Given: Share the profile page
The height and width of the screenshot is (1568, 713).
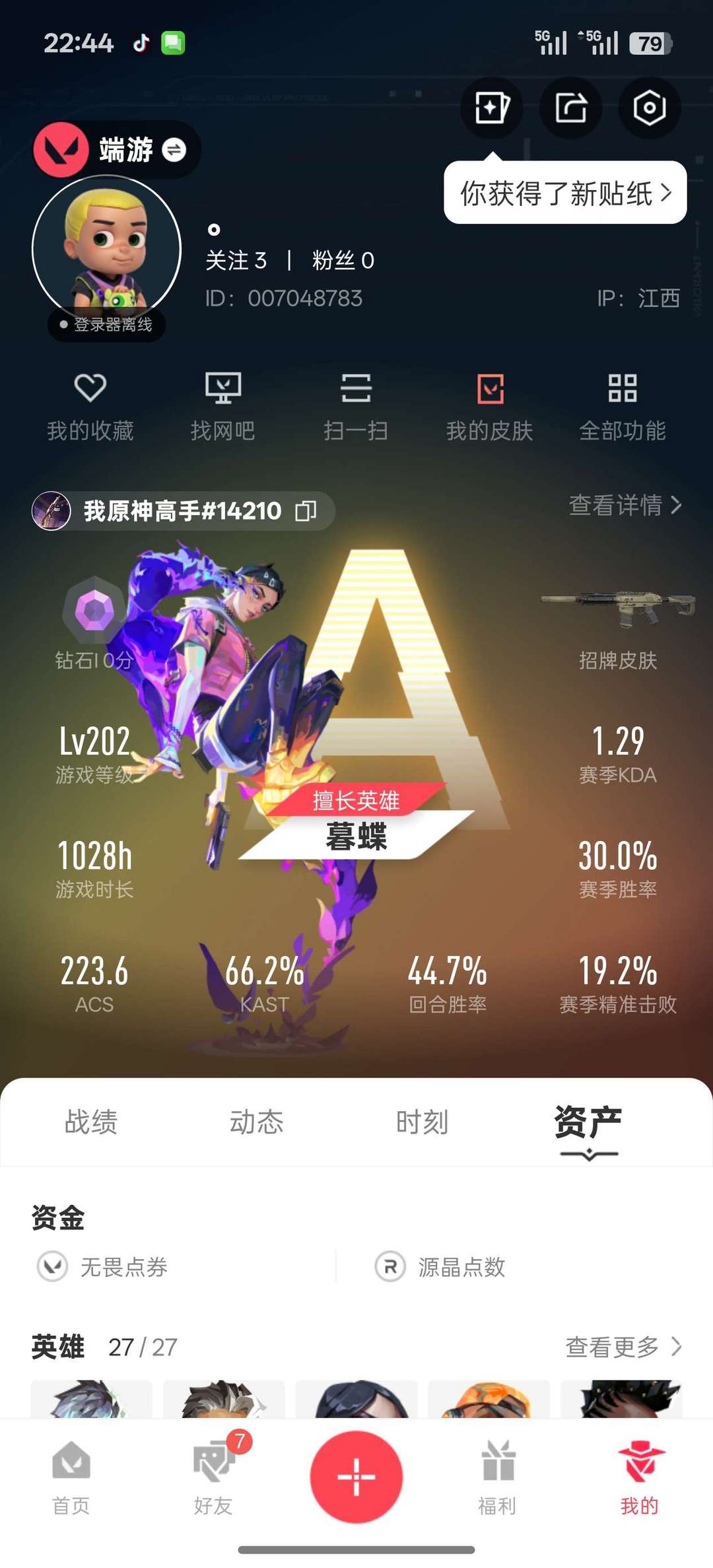Looking at the screenshot, I should coord(570,108).
